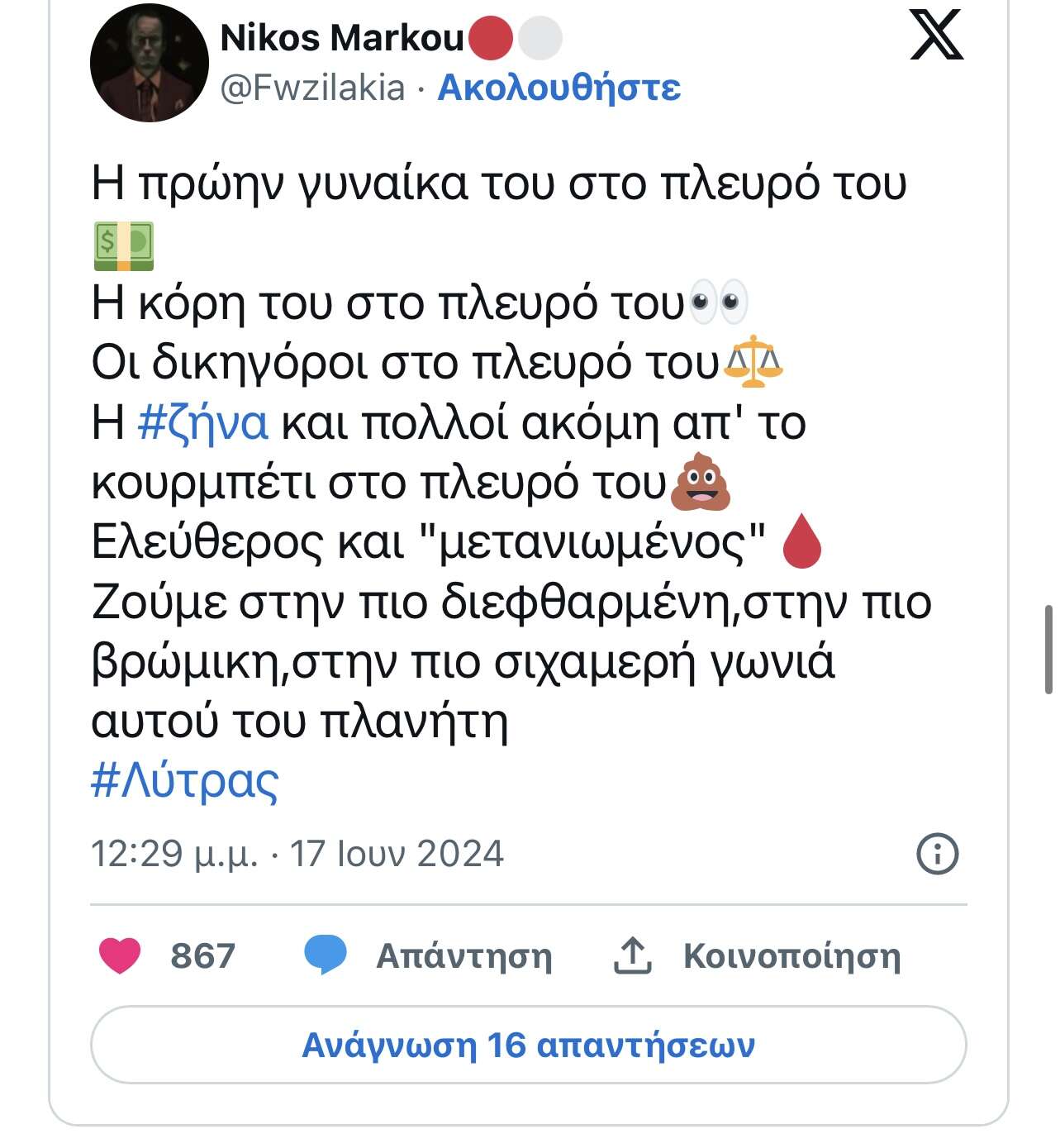Open the #ζήνα hashtag
The width and height of the screenshot is (1060, 1148).
pos(203,422)
